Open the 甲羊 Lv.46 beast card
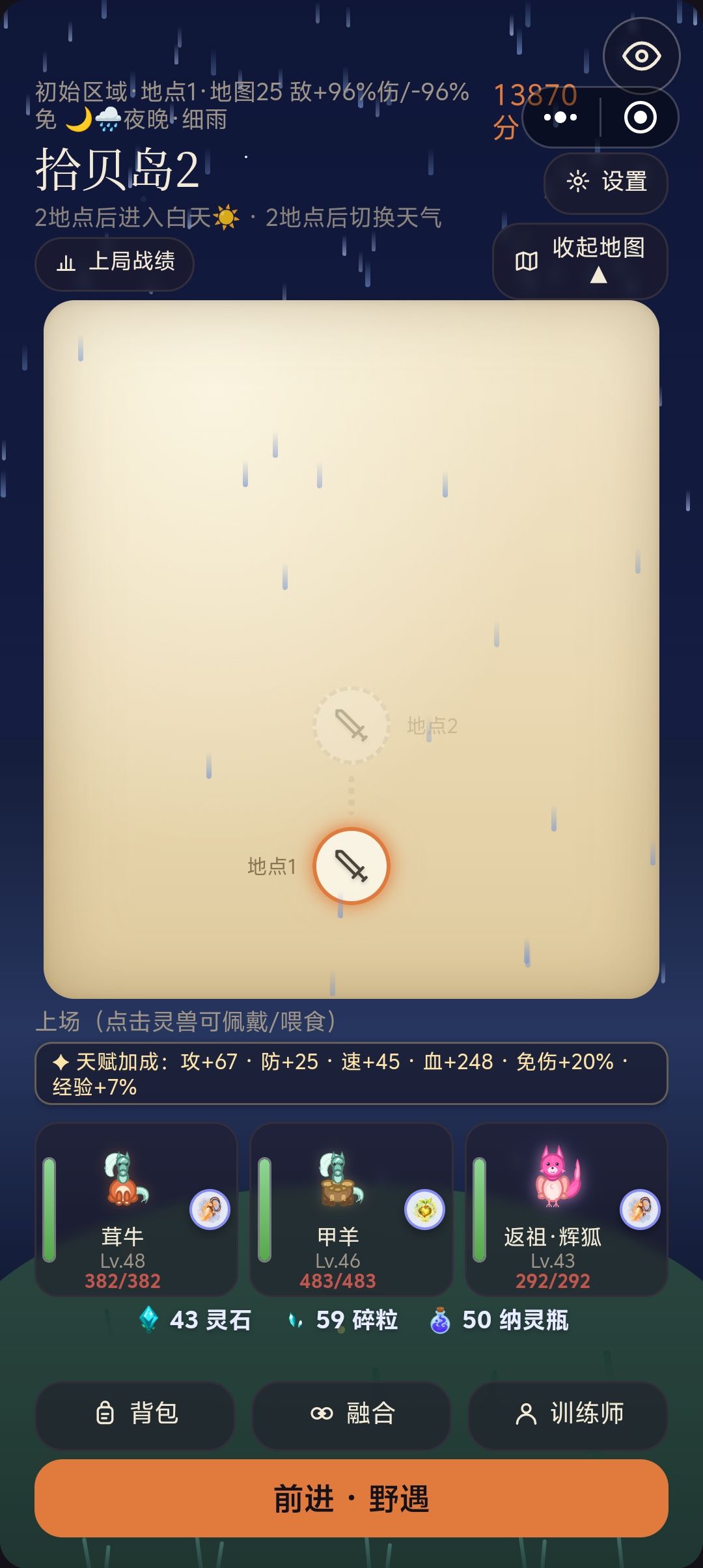The image size is (703, 1568). tap(351, 1209)
